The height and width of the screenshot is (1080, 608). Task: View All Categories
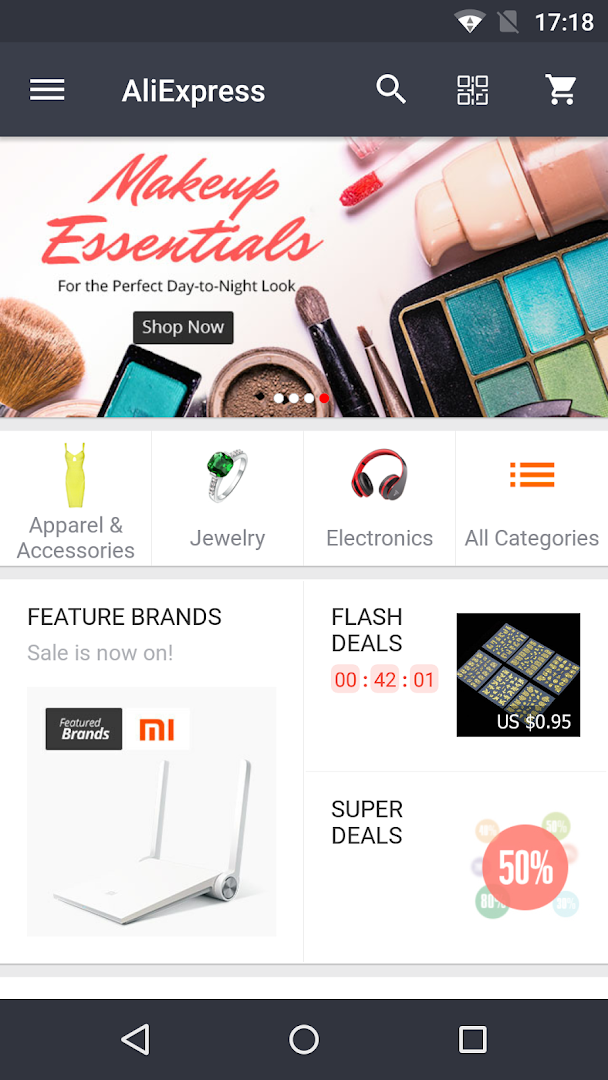(x=531, y=499)
